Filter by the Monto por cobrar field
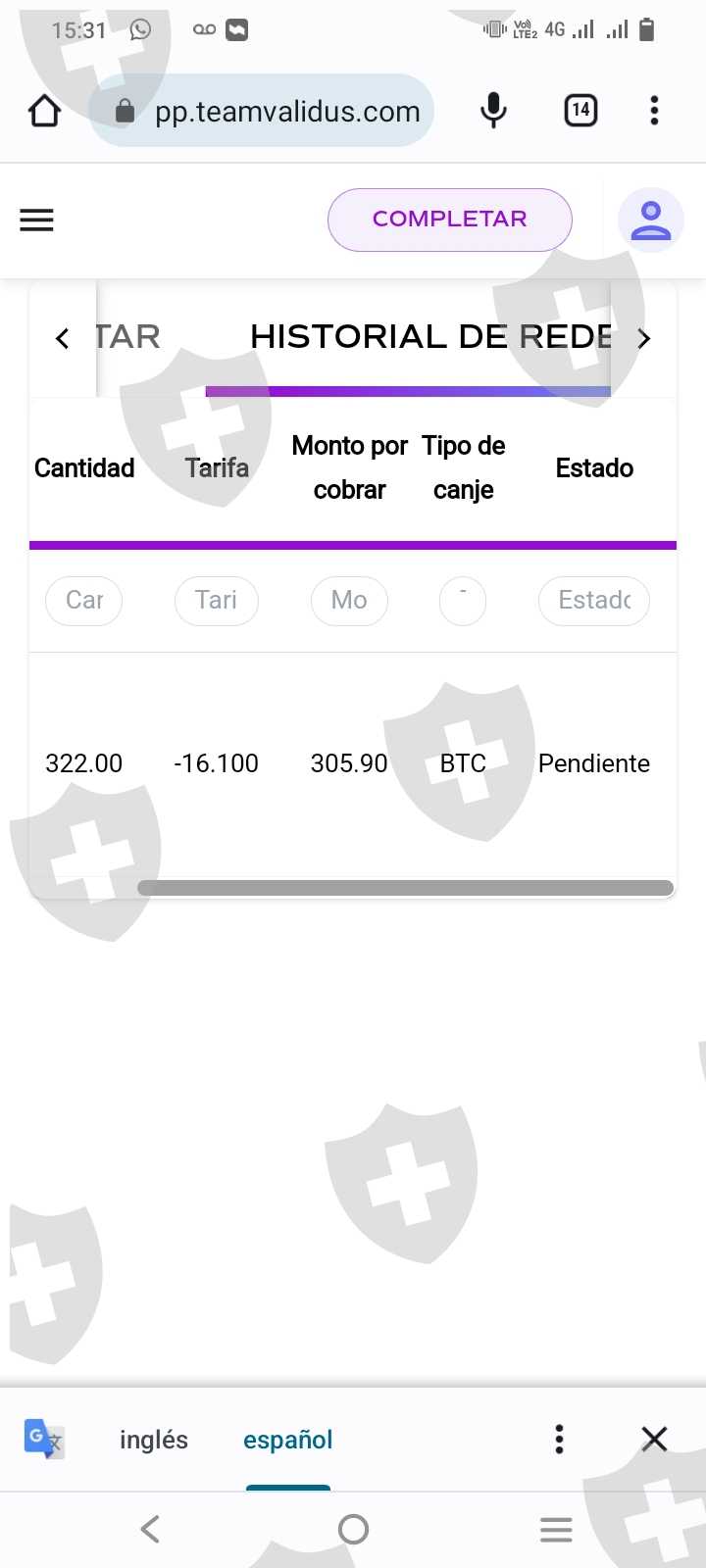 349,601
